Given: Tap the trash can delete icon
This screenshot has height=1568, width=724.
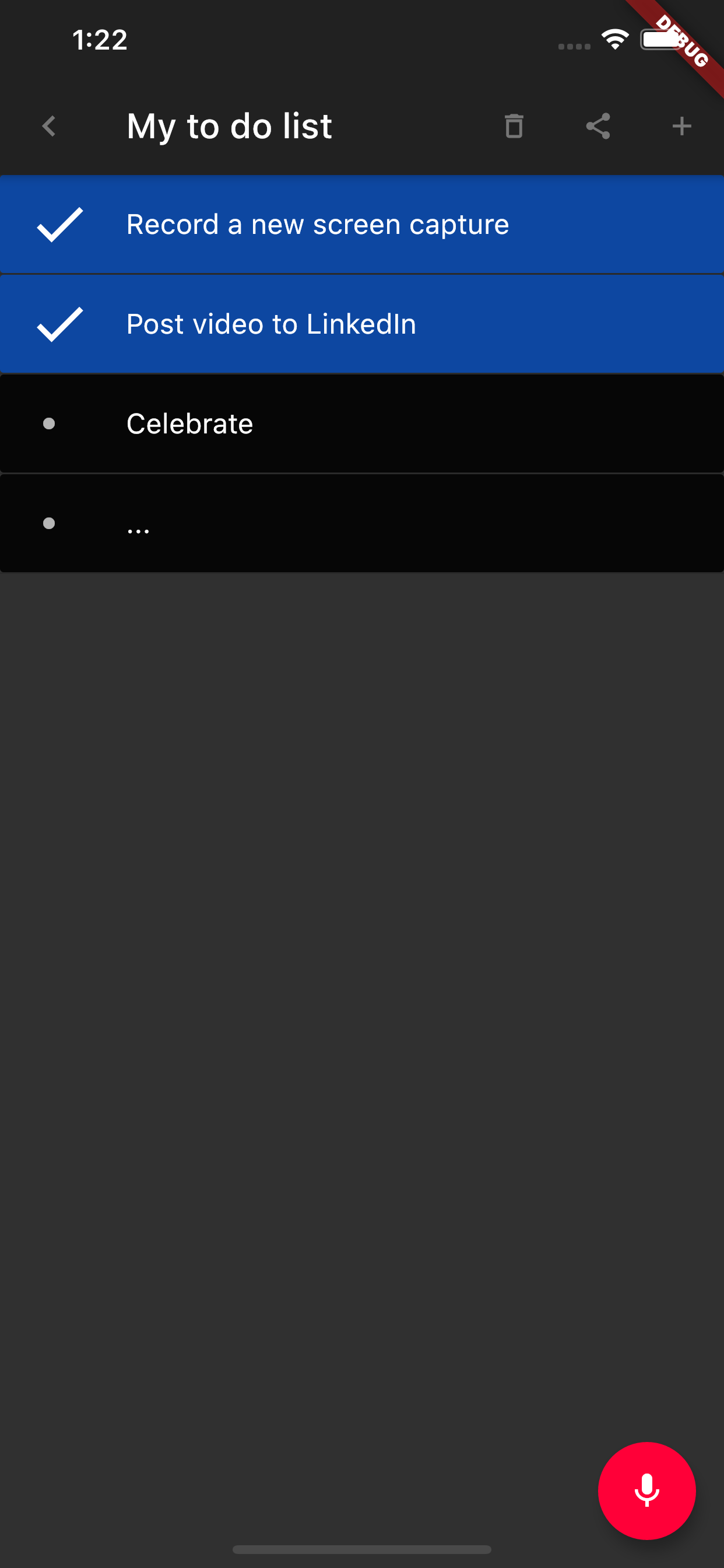Looking at the screenshot, I should [514, 126].
